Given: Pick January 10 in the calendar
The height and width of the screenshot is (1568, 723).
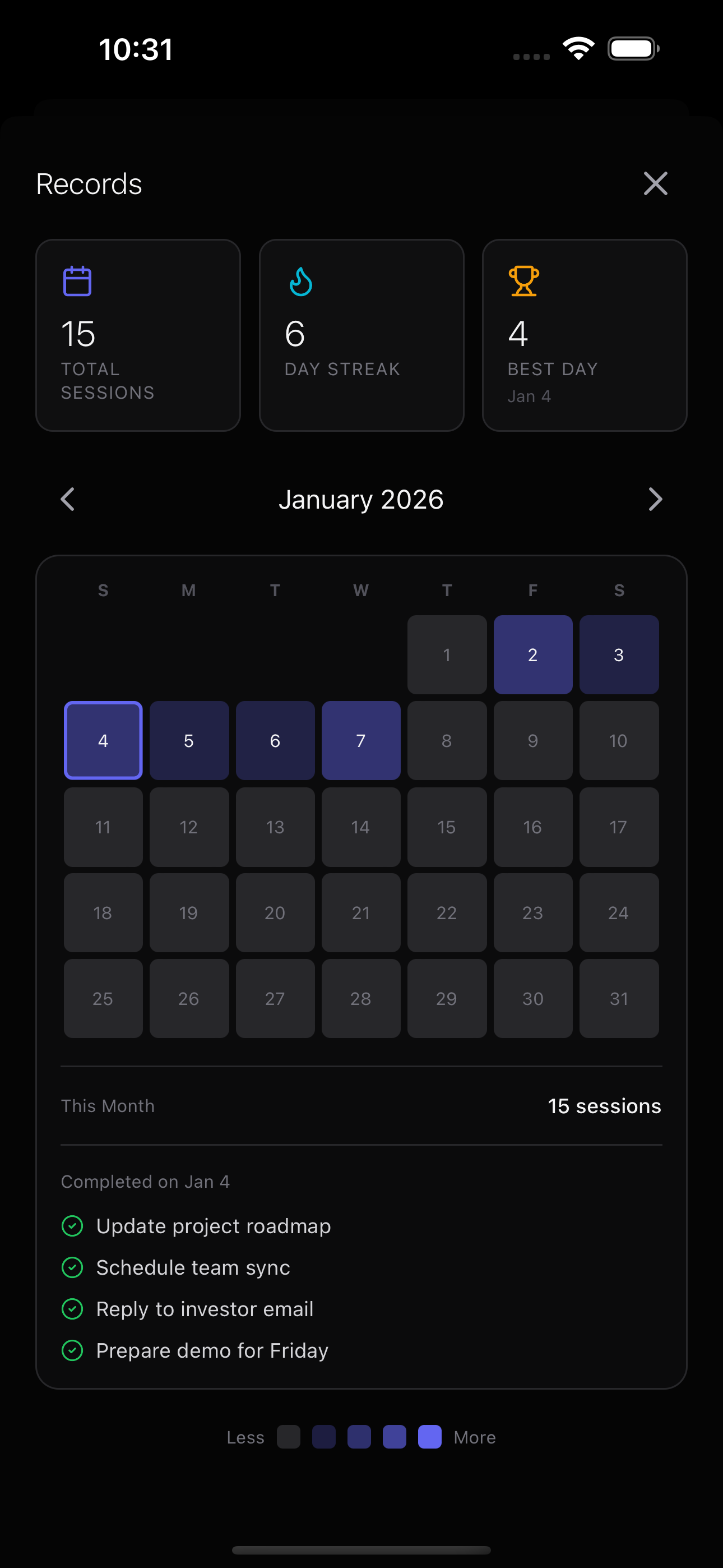Looking at the screenshot, I should coord(618,740).
